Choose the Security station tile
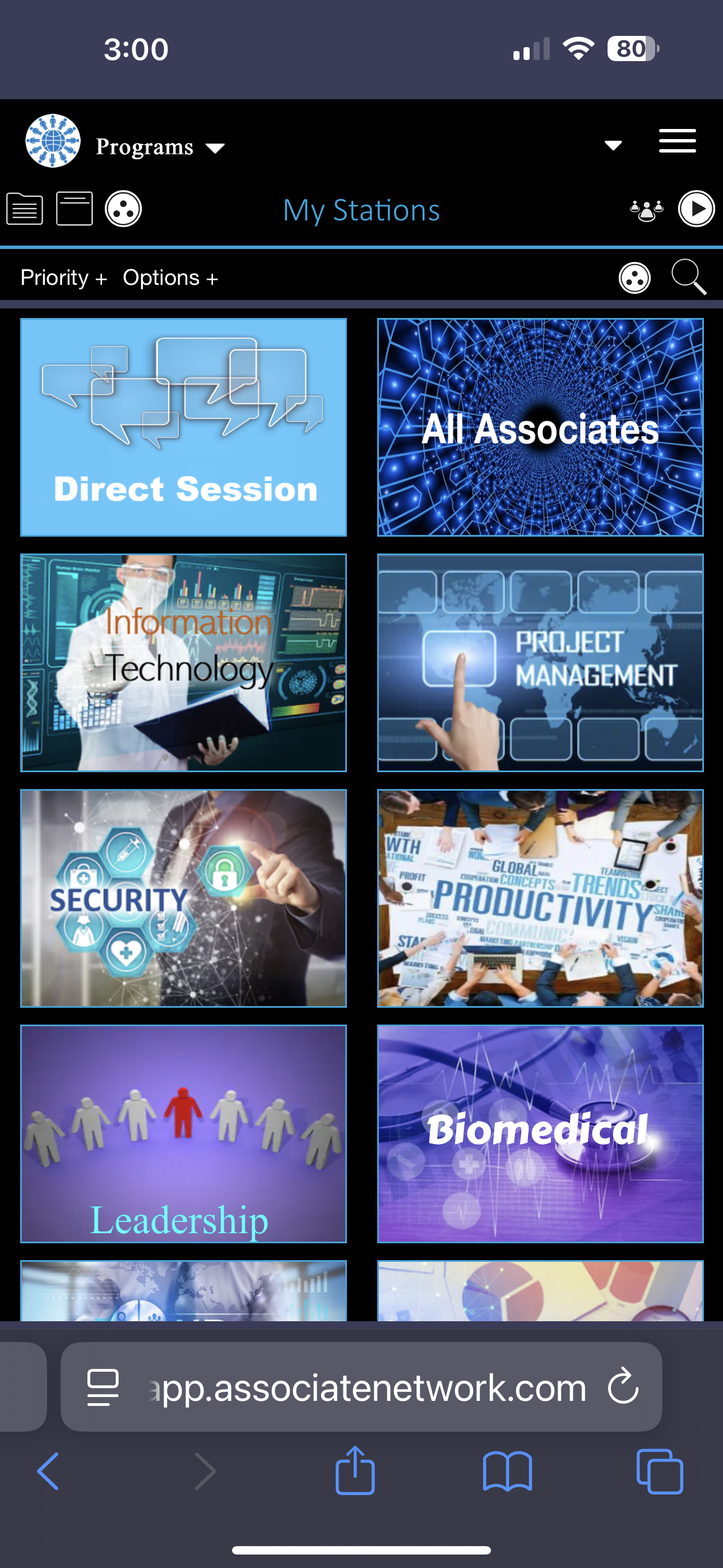The image size is (723, 1568). click(183, 898)
